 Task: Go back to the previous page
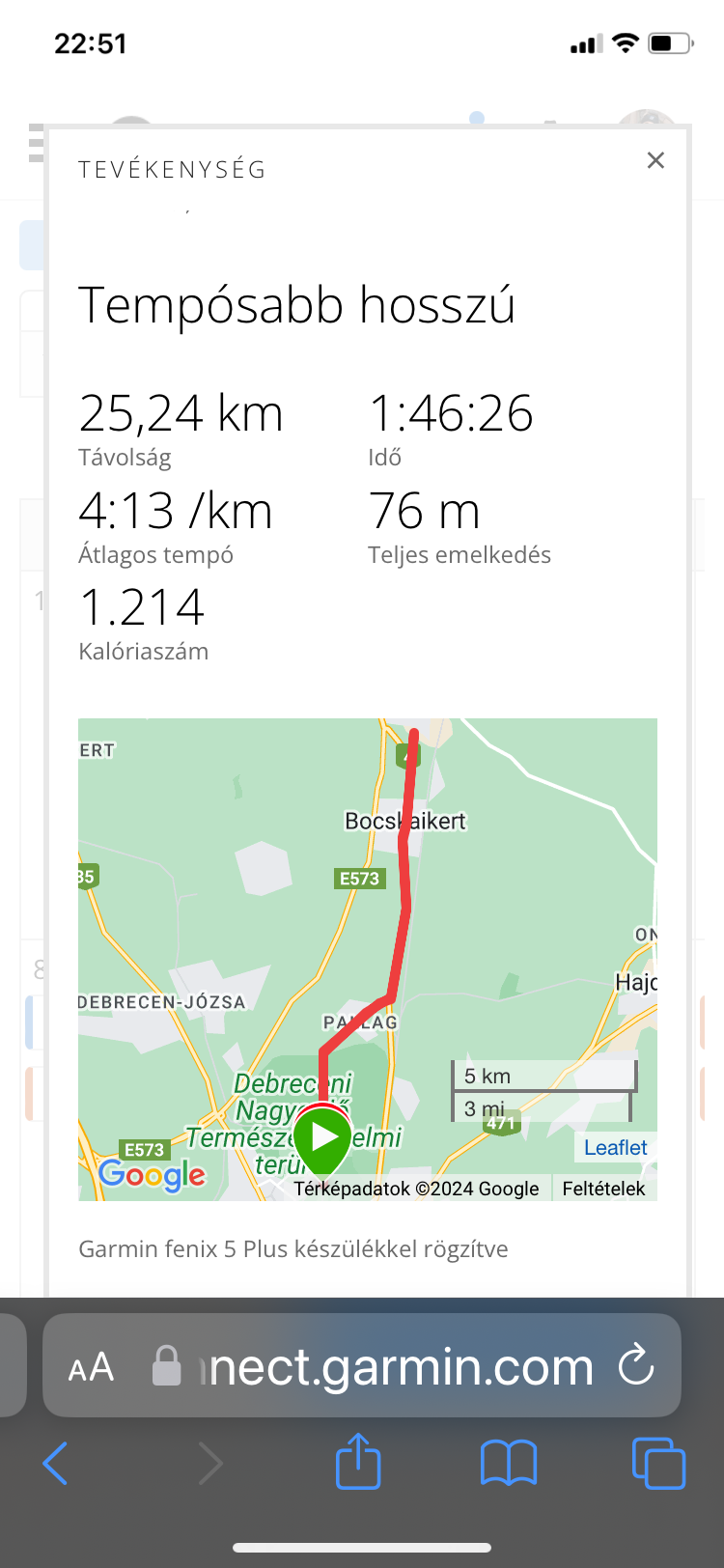tap(56, 1464)
